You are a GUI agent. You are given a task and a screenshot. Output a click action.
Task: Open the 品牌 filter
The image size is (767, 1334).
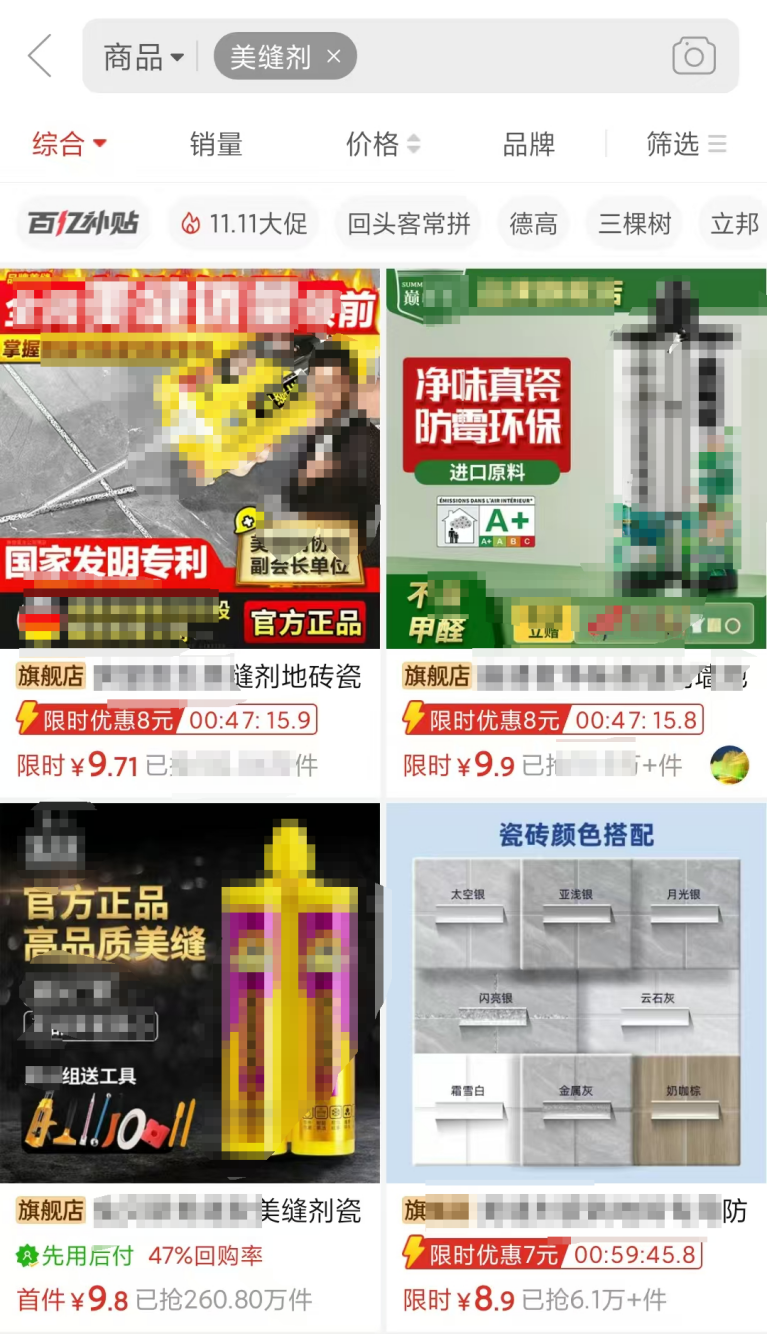(528, 144)
